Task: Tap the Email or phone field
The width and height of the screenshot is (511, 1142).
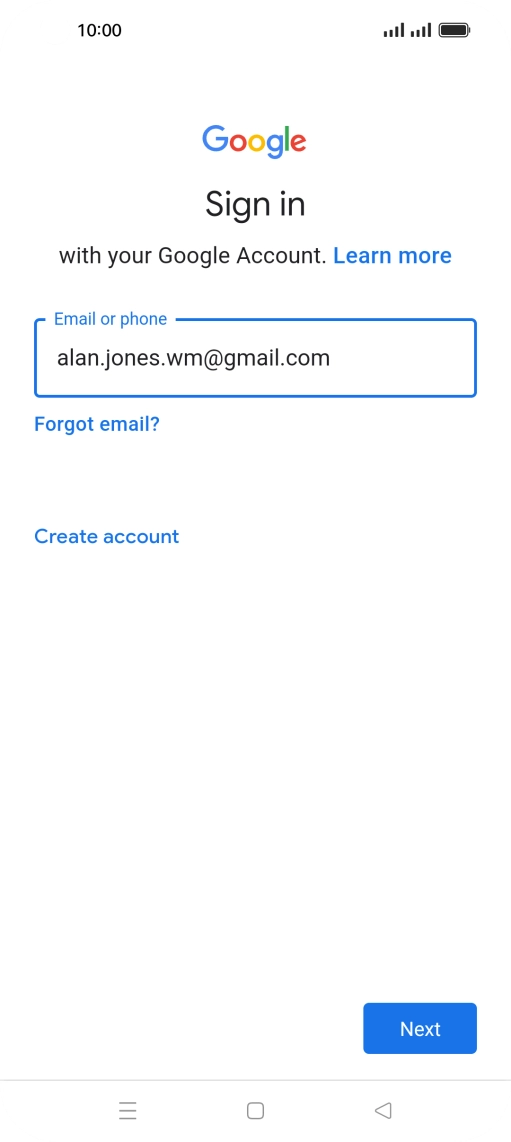Action: point(256,358)
